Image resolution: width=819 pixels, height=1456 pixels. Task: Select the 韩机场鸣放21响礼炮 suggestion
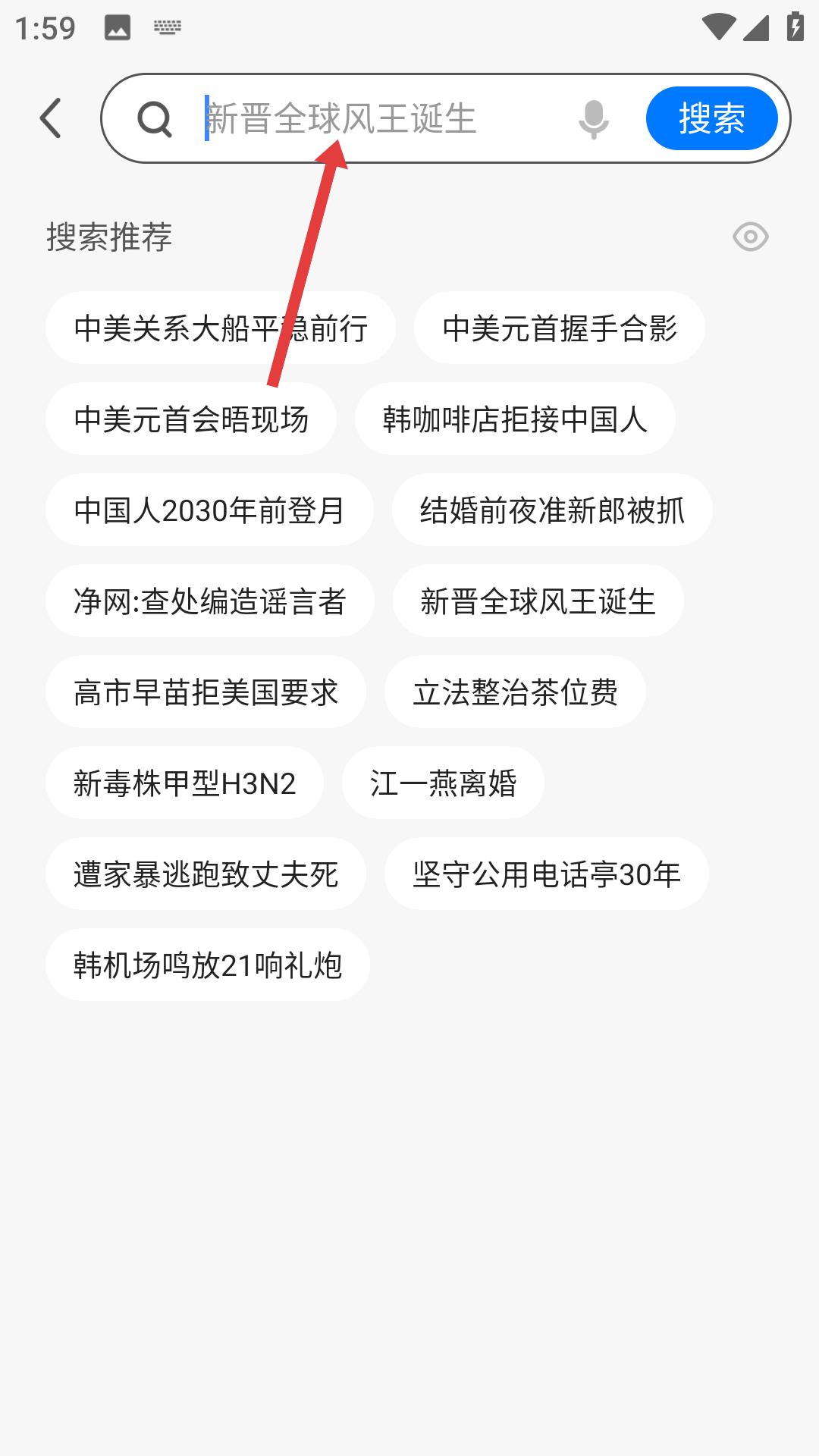(208, 965)
